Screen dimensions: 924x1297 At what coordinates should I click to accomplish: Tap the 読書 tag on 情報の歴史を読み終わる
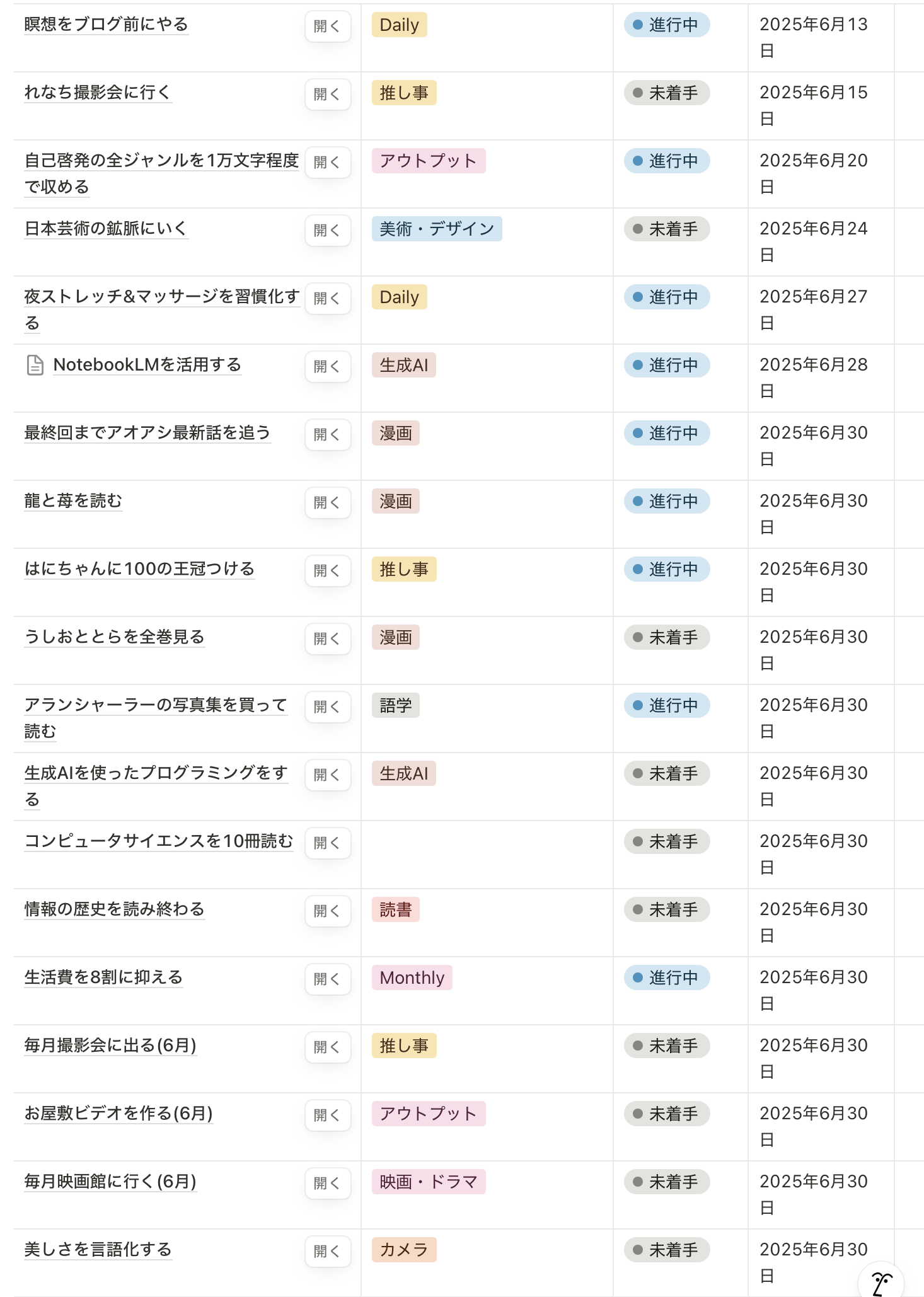point(395,910)
